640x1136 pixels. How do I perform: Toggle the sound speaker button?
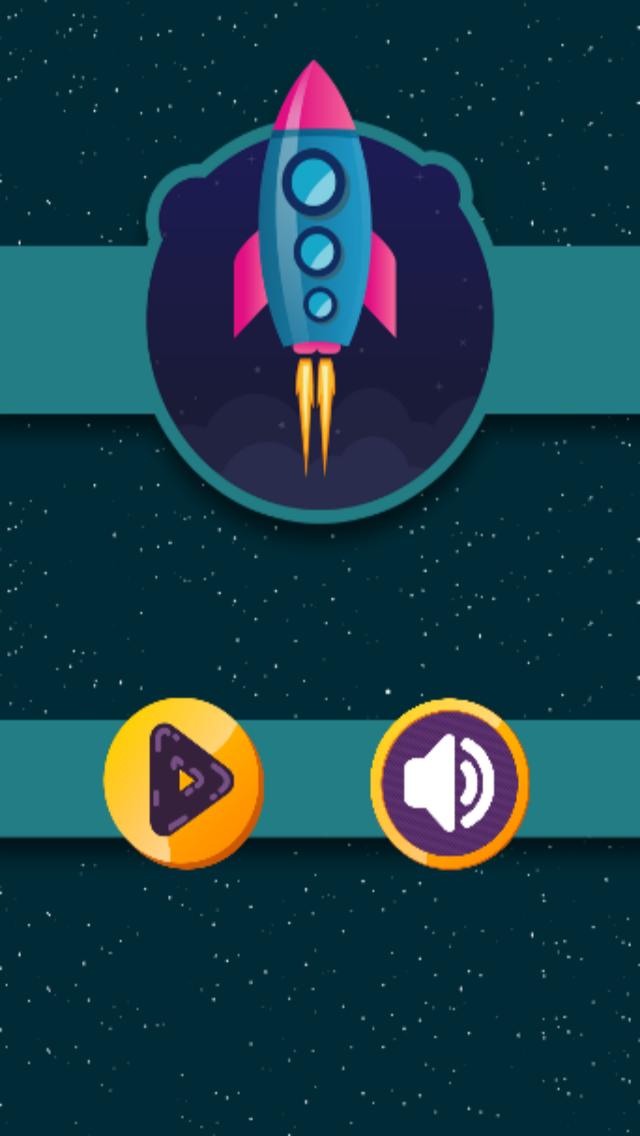(450, 782)
